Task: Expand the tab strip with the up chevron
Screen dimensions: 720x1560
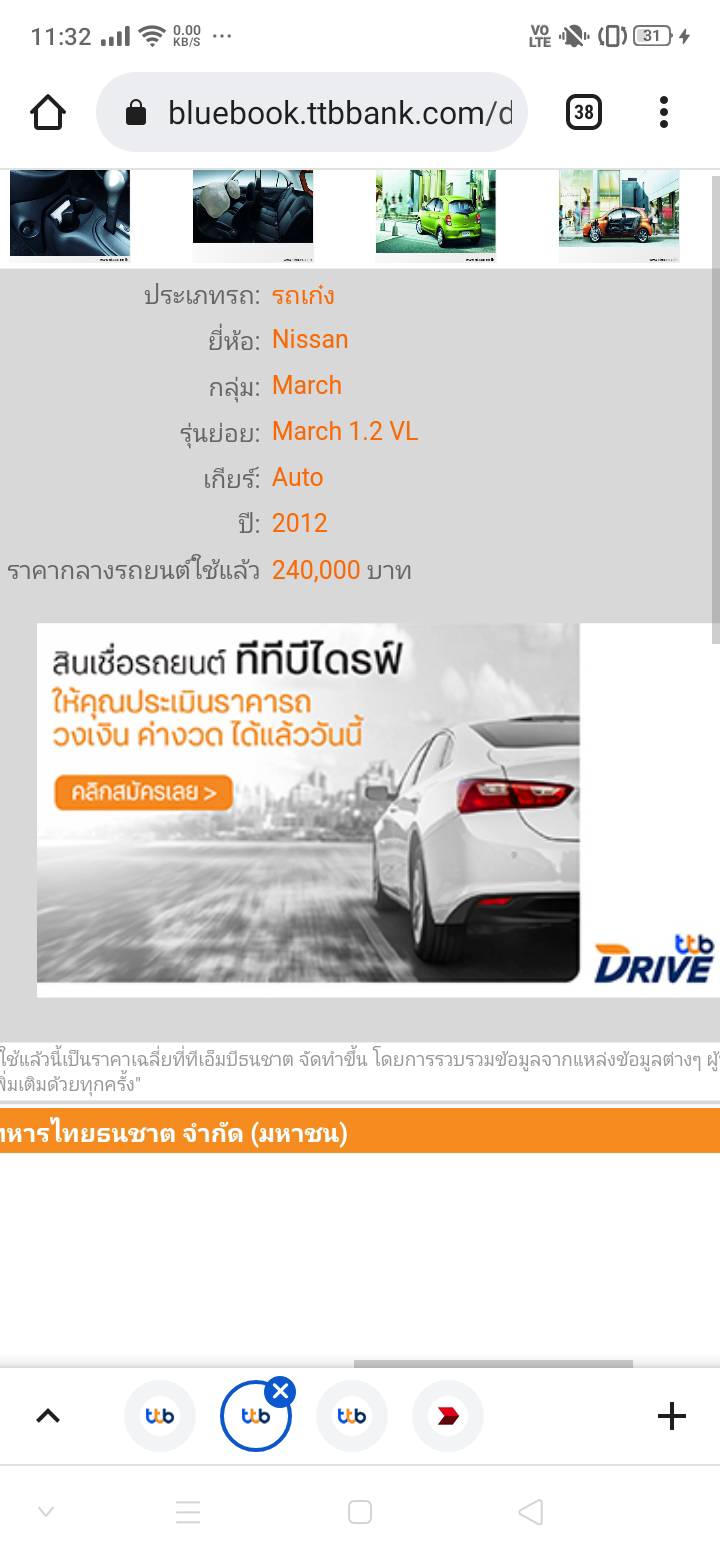Action: click(x=48, y=1416)
